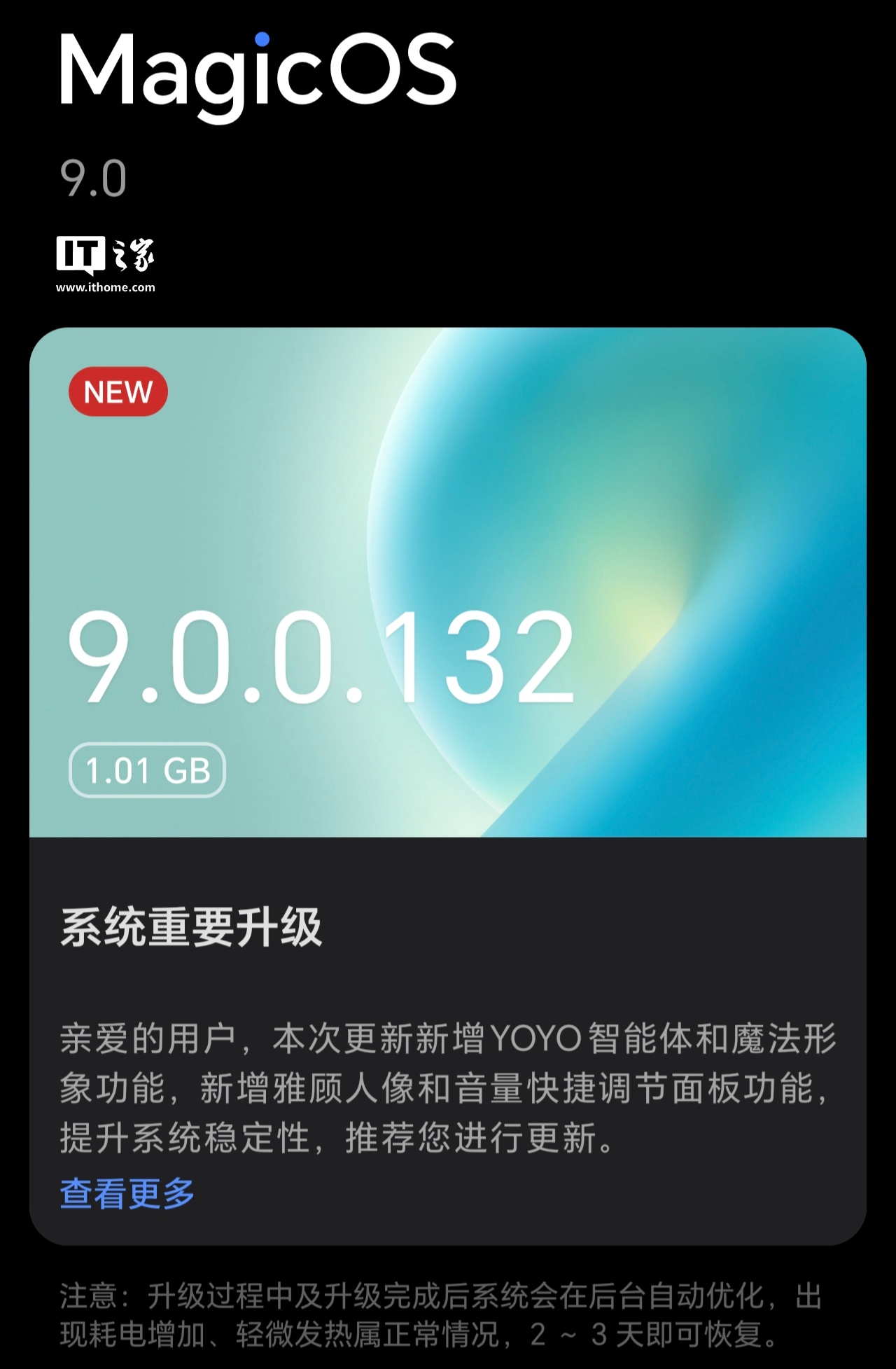The height and width of the screenshot is (1369, 896).
Task: Open the 查看更多 link for update details
Action: click(x=127, y=1193)
